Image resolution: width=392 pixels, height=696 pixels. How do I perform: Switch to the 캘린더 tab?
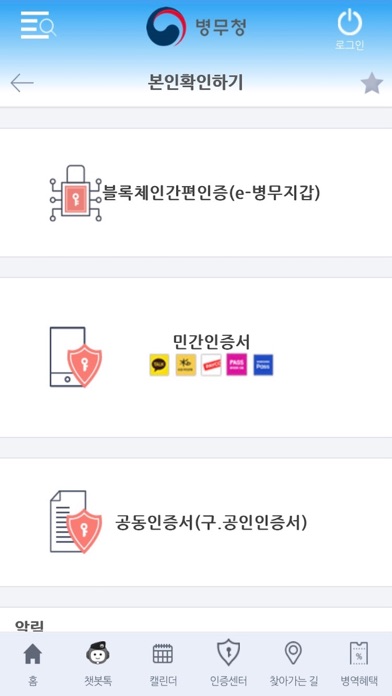[x=163, y=663]
